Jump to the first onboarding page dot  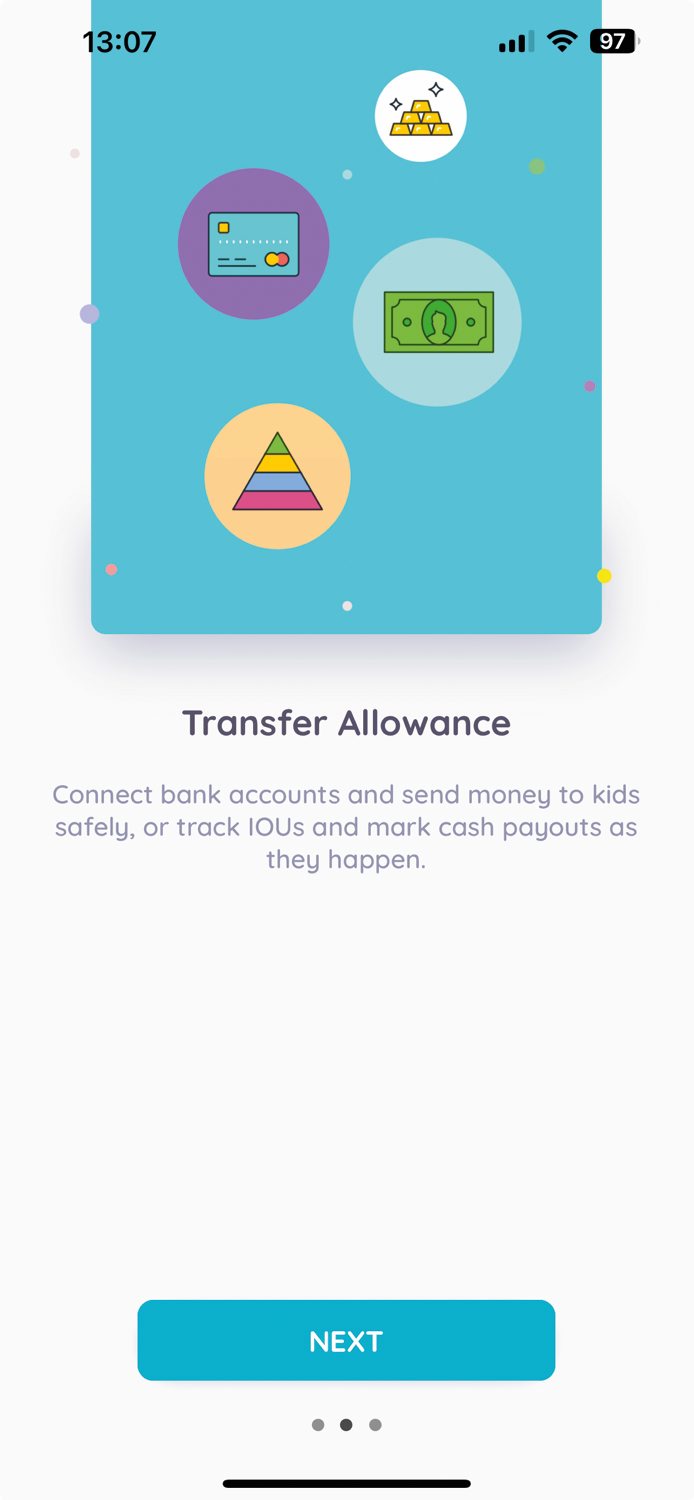point(318,1425)
